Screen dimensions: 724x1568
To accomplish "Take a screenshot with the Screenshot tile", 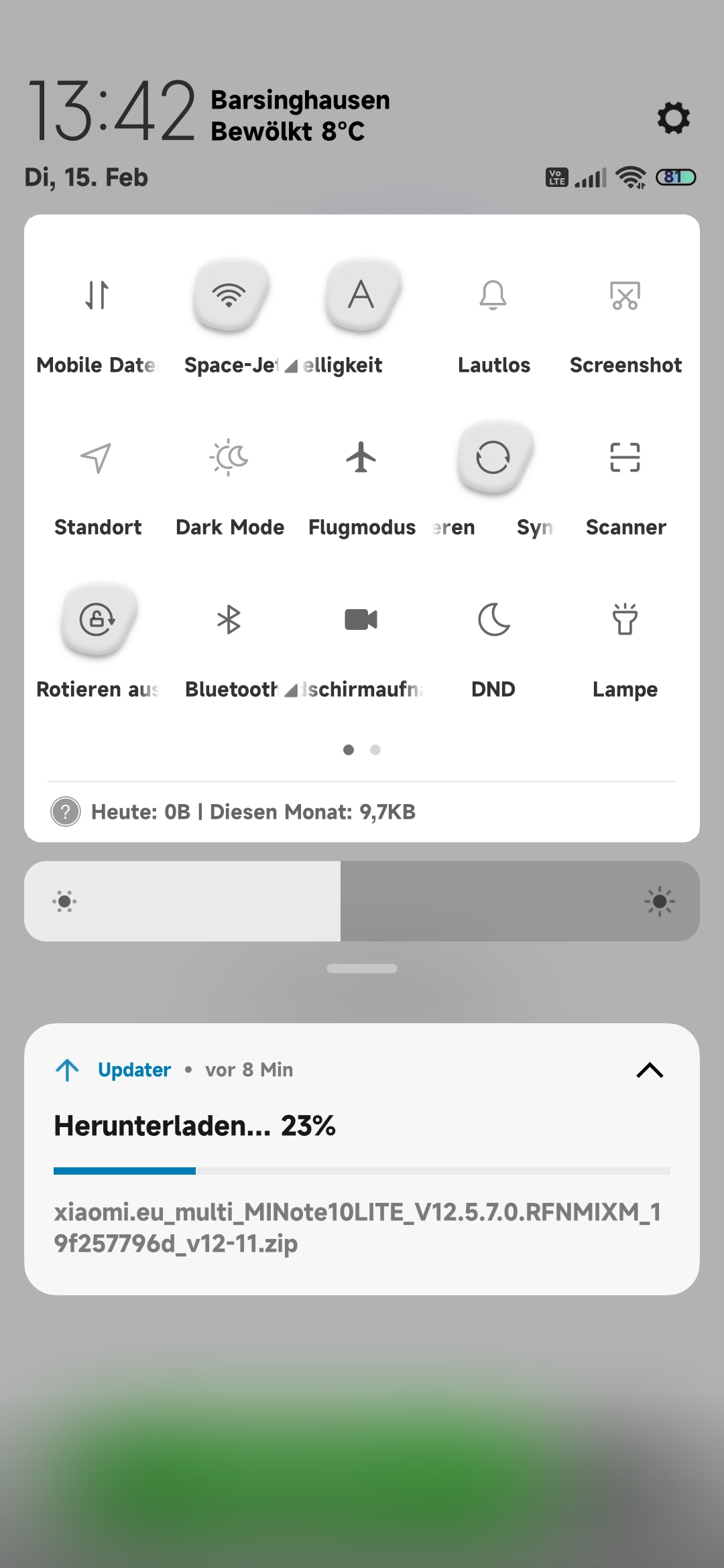I will tap(625, 295).
